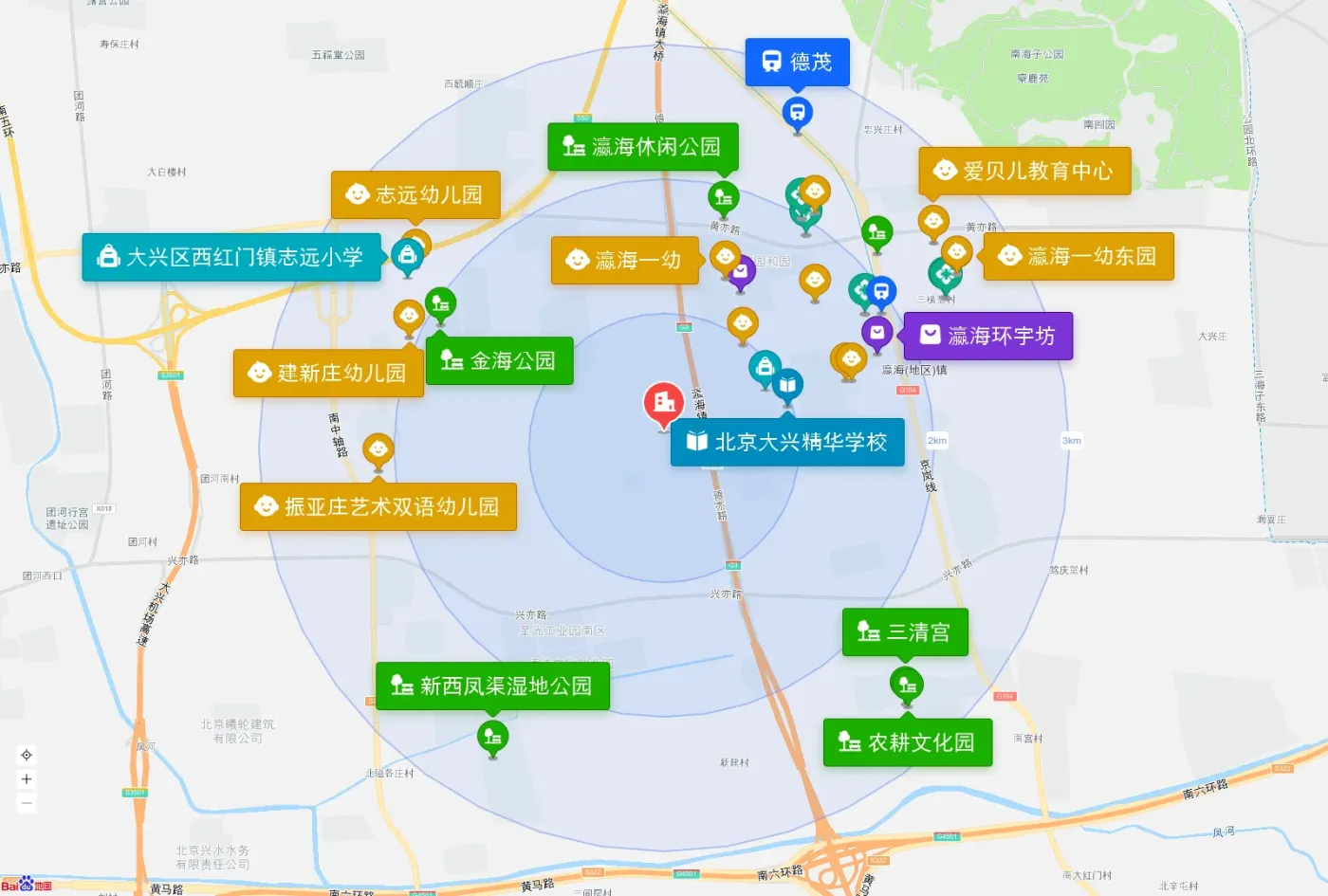Open the 德茂 station label

[x=797, y=63]
